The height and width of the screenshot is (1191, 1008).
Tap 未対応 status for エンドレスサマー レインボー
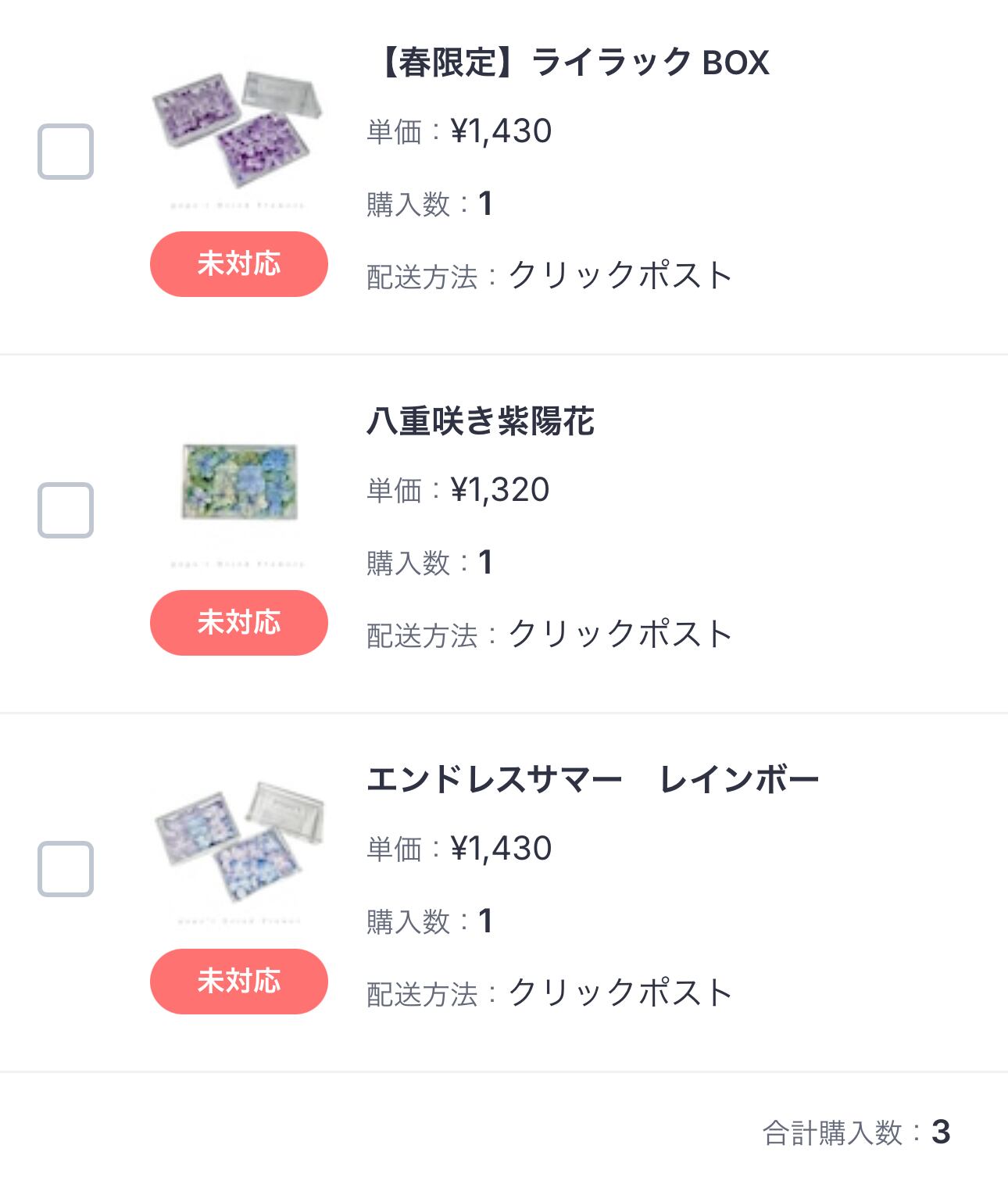point(238,982)
